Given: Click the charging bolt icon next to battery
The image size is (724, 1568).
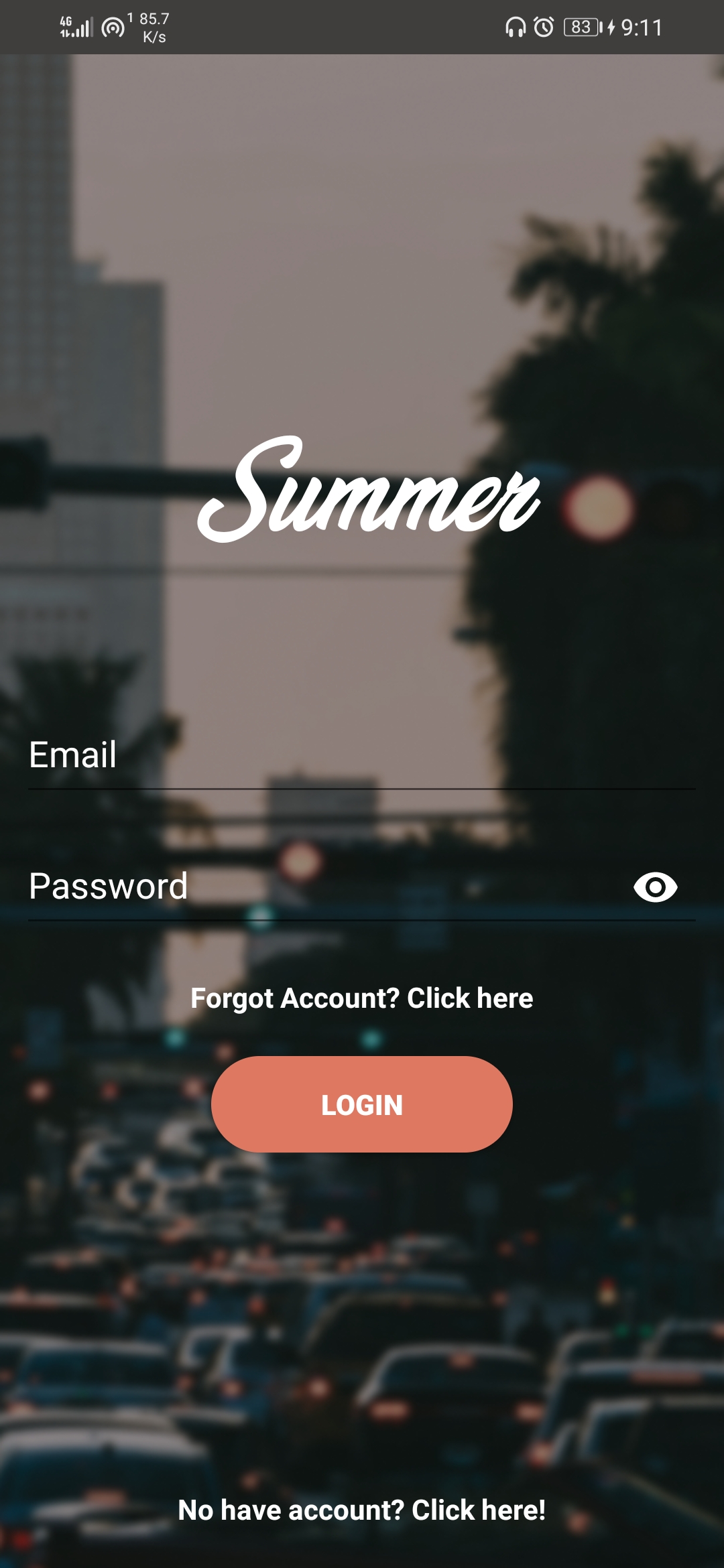Looking at the screenshot, I should click(x=610, y=25).
